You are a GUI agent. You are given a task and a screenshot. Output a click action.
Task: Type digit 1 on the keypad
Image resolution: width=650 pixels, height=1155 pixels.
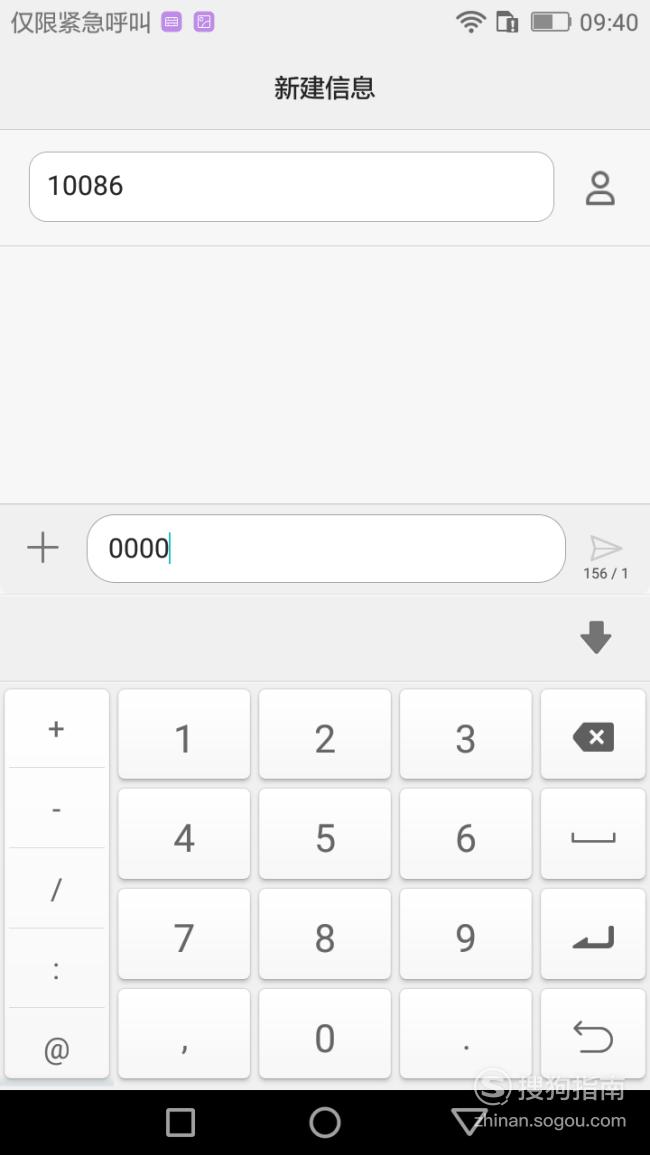coord(184,734)
